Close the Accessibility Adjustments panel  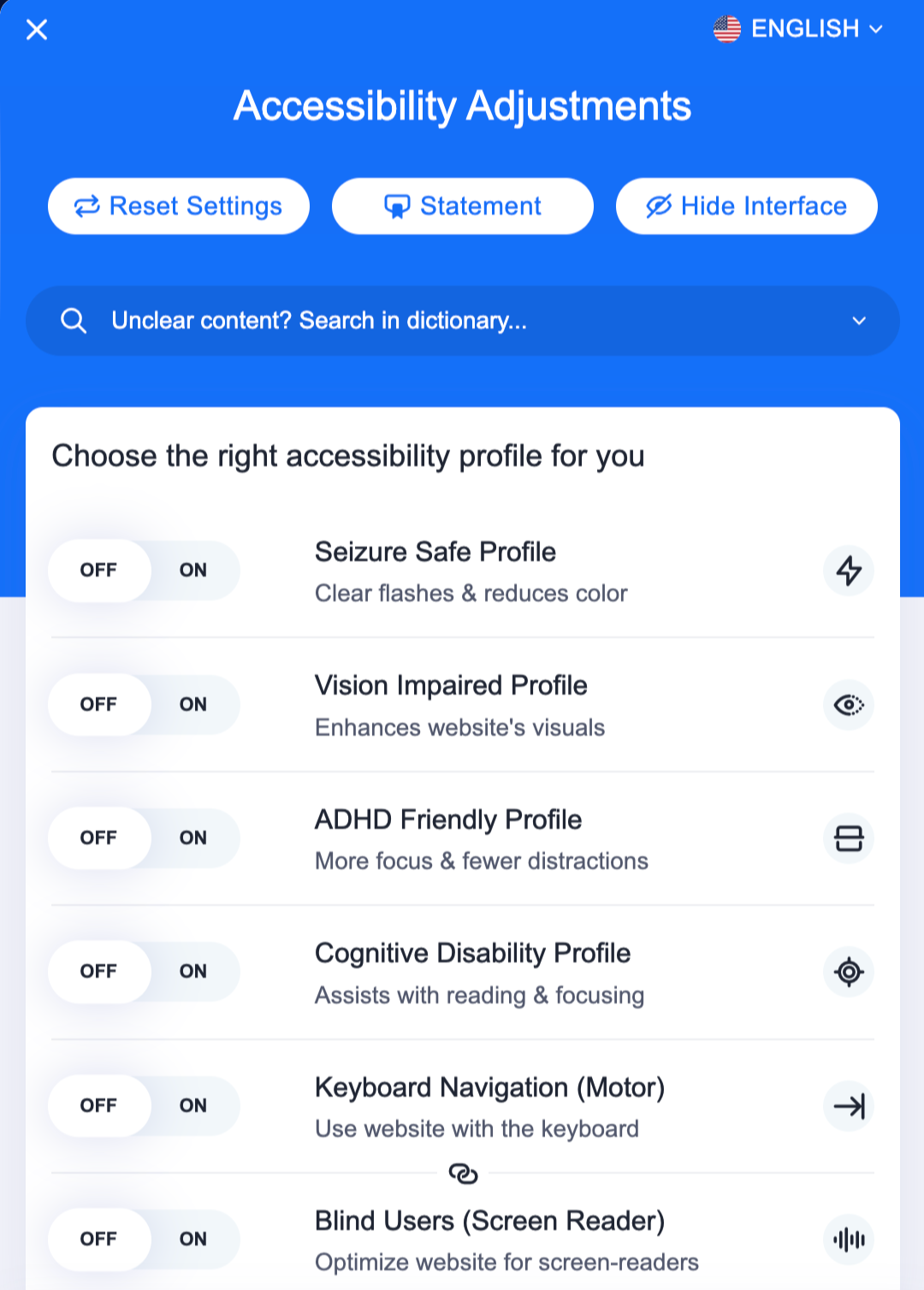37,29
